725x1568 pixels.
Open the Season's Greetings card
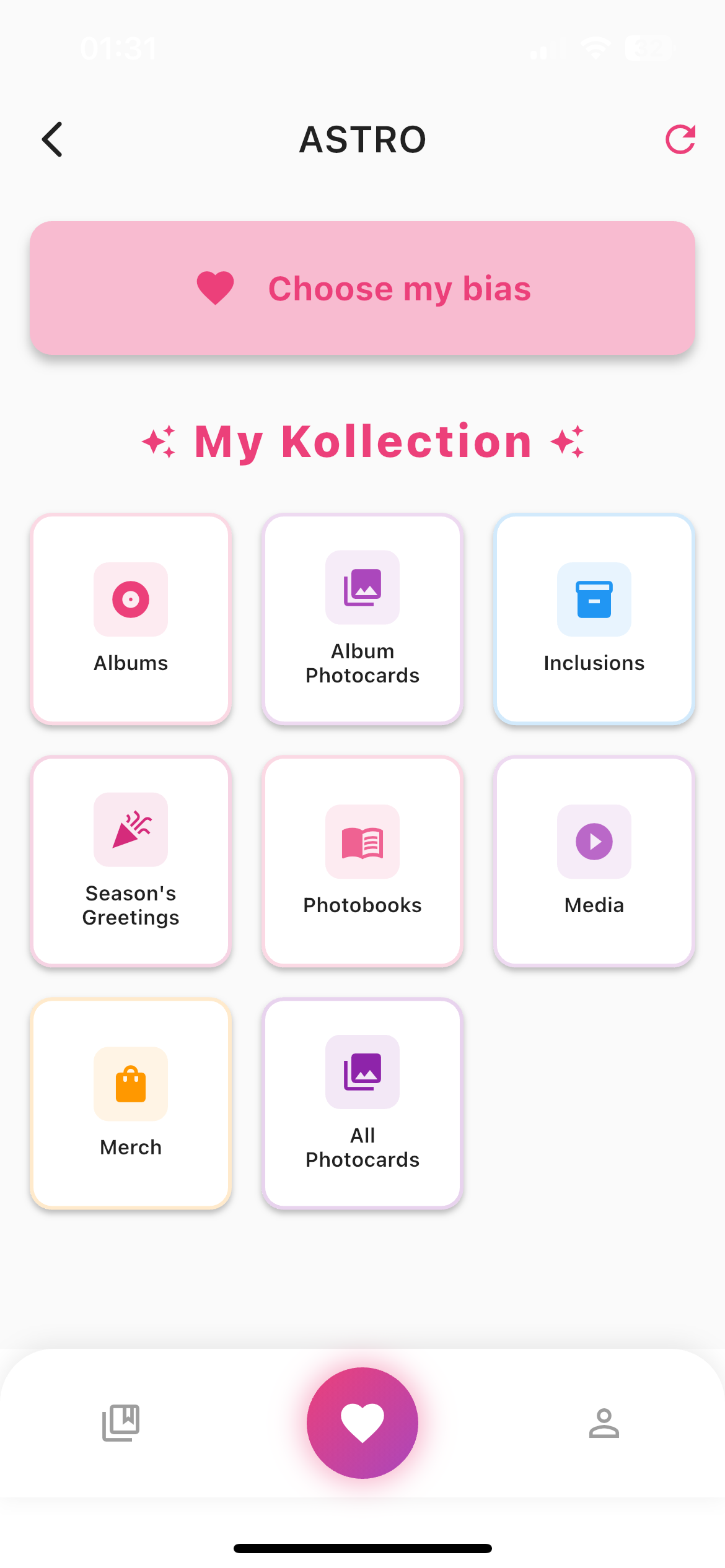130,861
